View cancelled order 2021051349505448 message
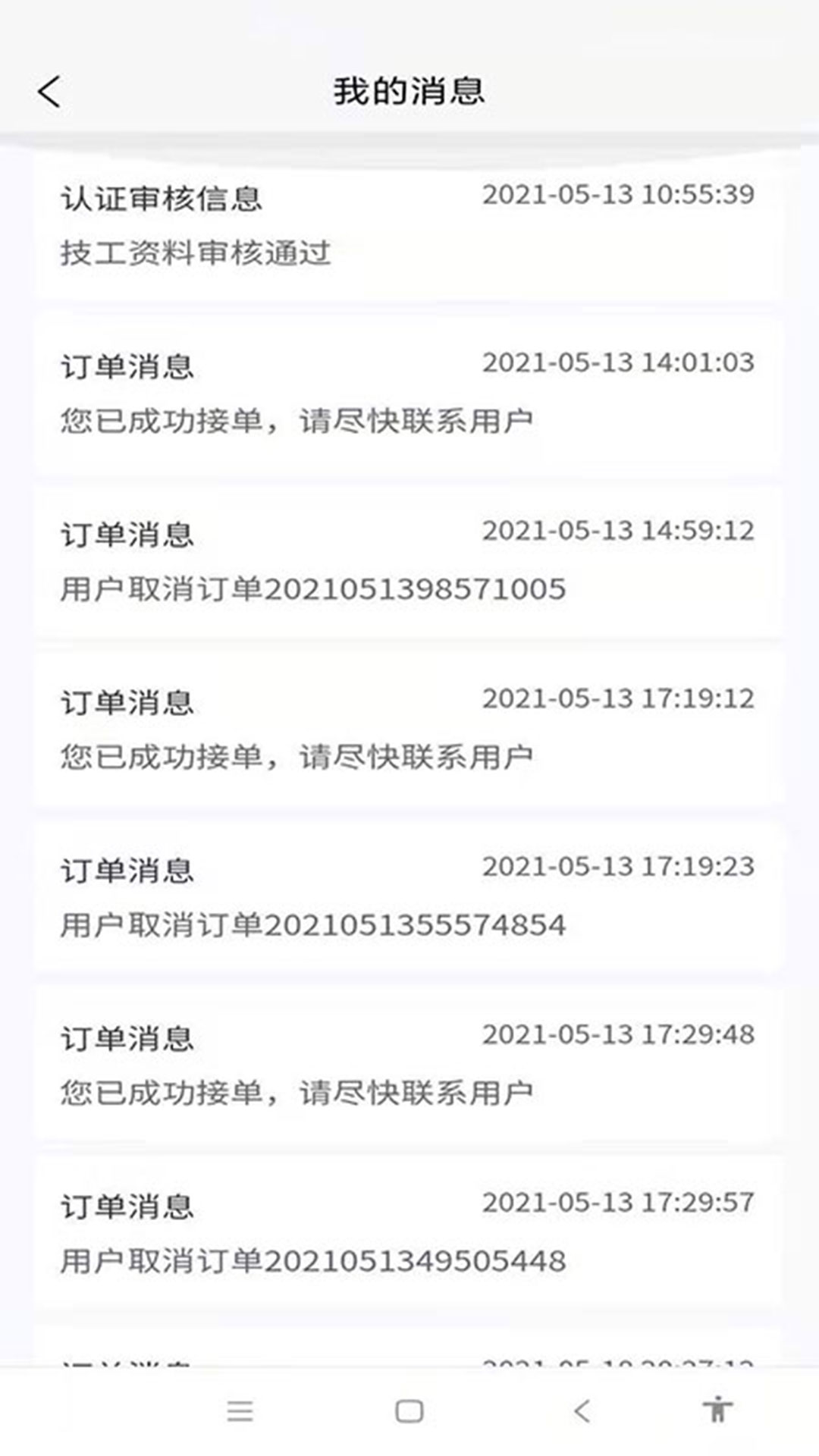The height and width of the screenshot is (1456, 819). [x=408, y=1234]
